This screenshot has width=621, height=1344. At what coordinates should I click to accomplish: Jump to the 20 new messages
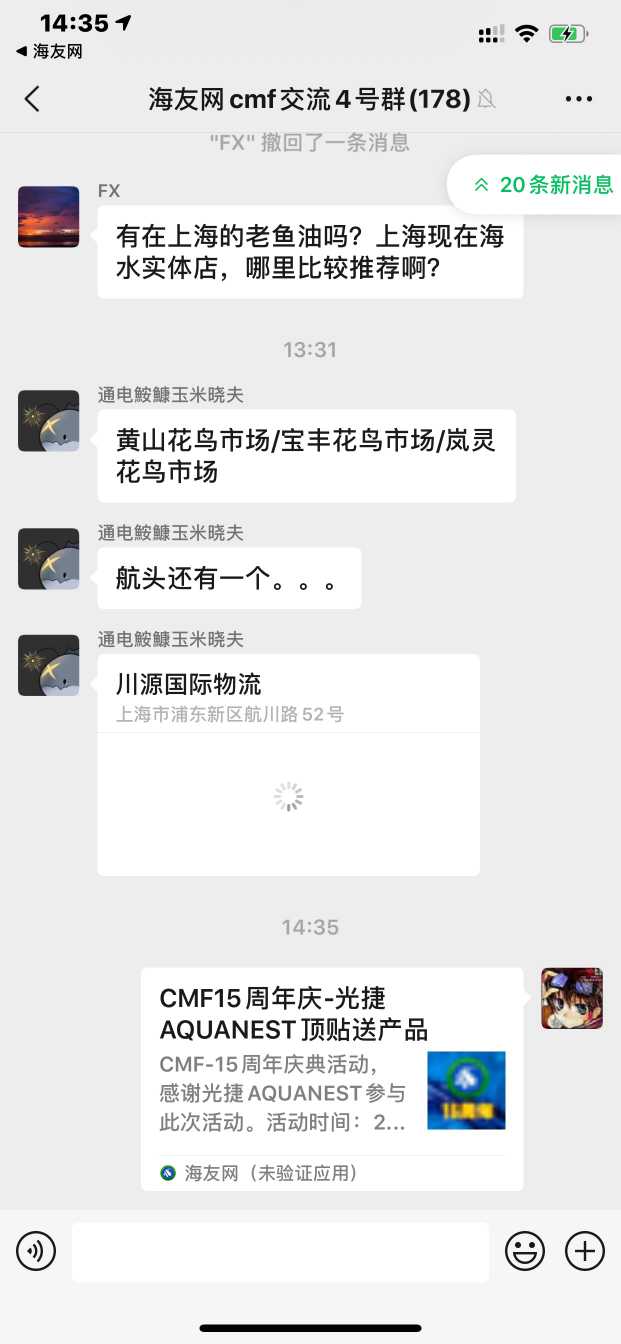click(x=543, y=185)
